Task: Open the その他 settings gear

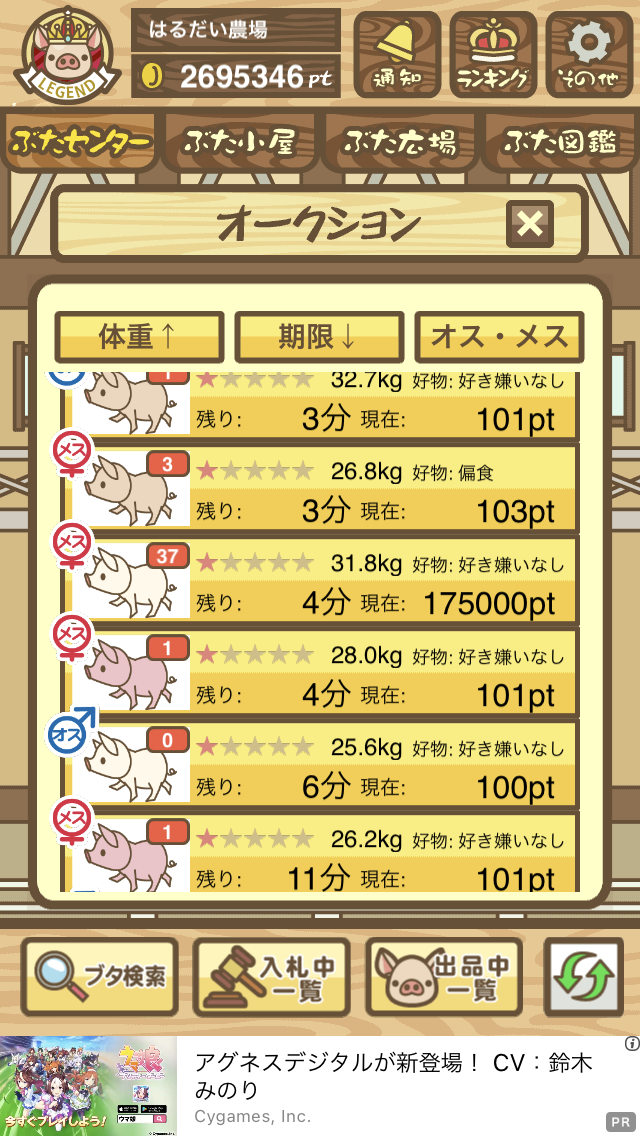Action: [589, 54]
